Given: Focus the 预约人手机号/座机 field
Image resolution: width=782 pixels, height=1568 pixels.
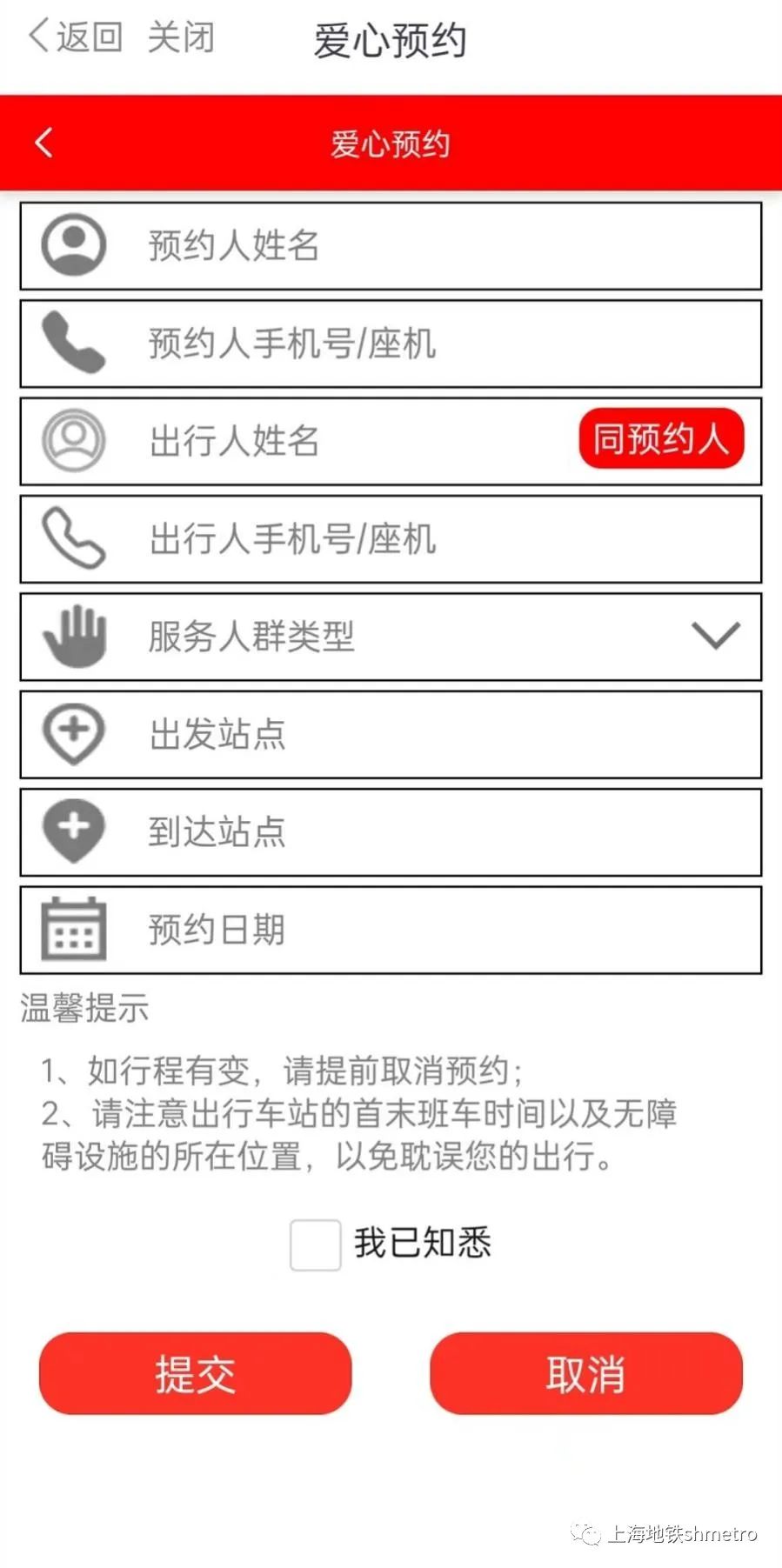Looking at the screenshot, I should [391, 344].
